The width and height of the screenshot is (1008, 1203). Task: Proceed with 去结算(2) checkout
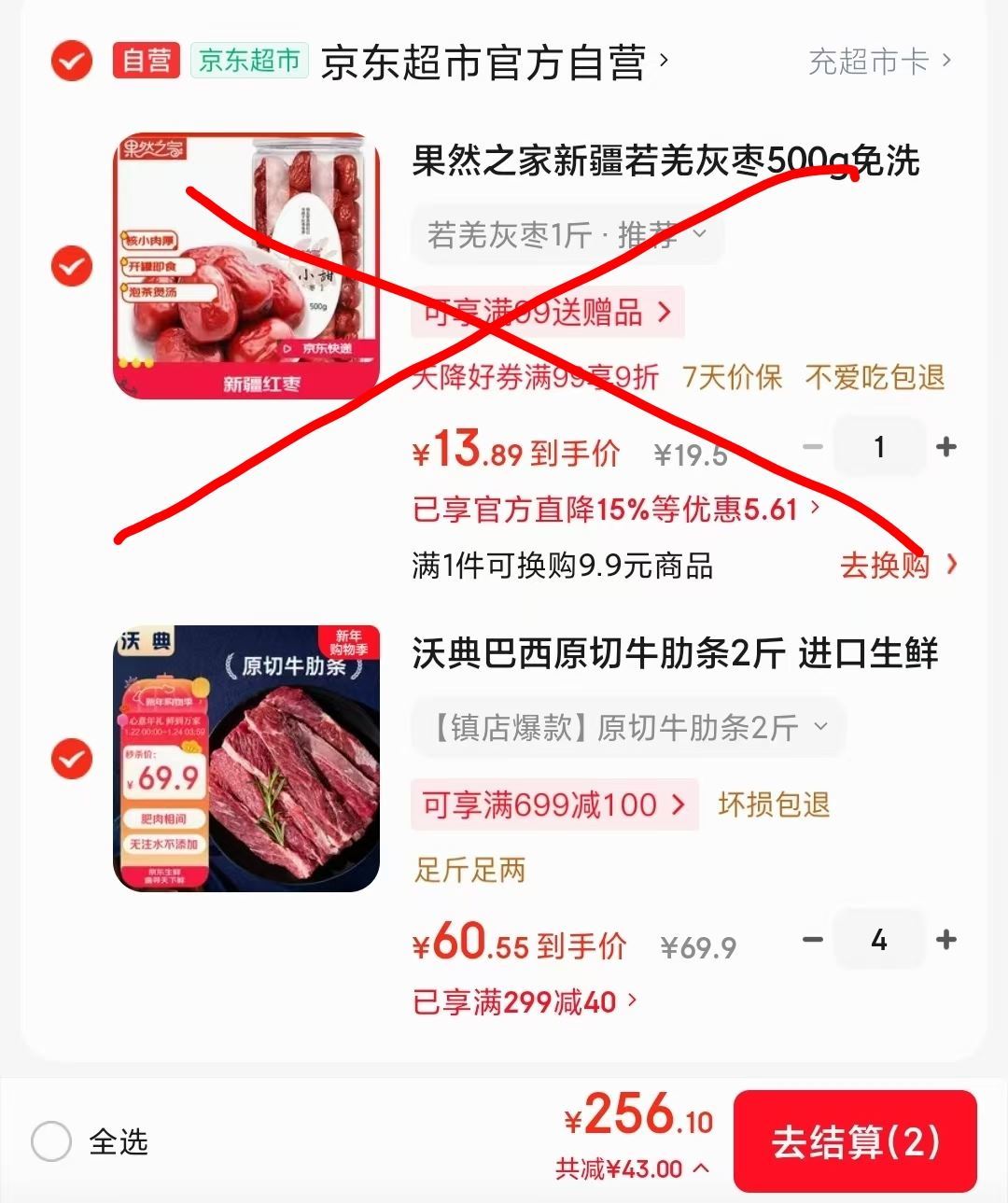coord(855,1141)
